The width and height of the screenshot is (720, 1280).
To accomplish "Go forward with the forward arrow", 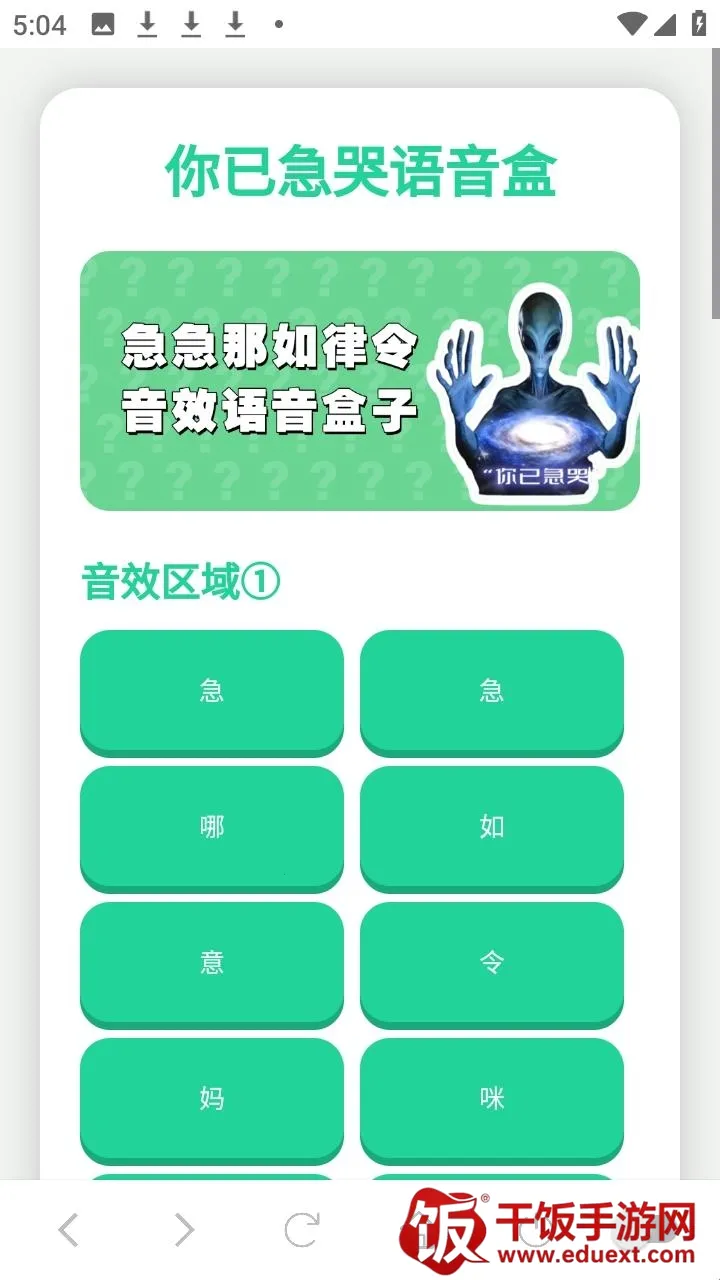I will pos(184,1230).
